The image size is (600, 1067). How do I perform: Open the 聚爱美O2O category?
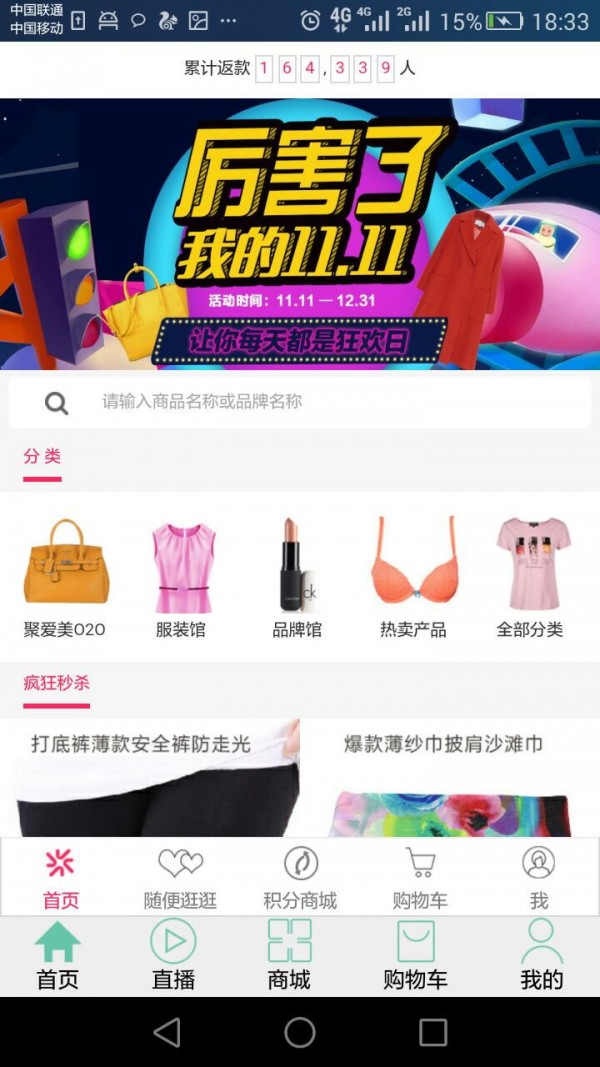(x=65, y=577)
